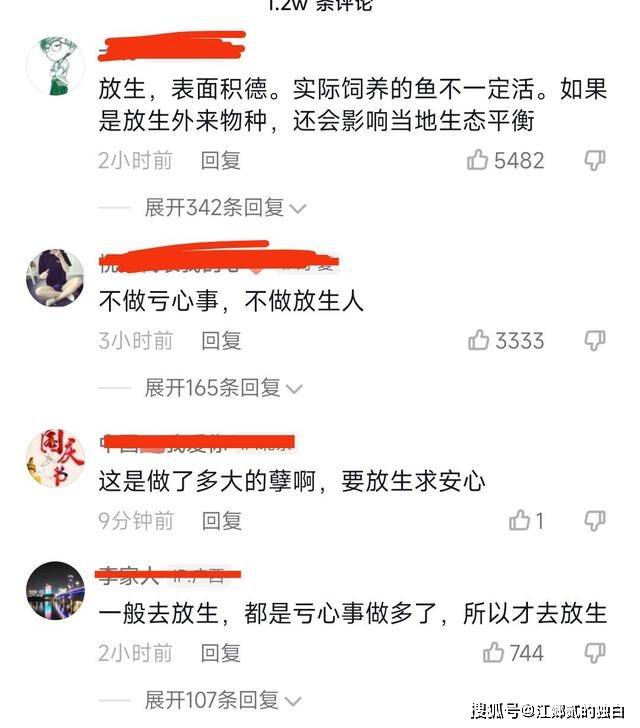Reply to the comment with 744 likes
Image resolution: width=640 pixels, height=728 pixels.
coord(221,654)
